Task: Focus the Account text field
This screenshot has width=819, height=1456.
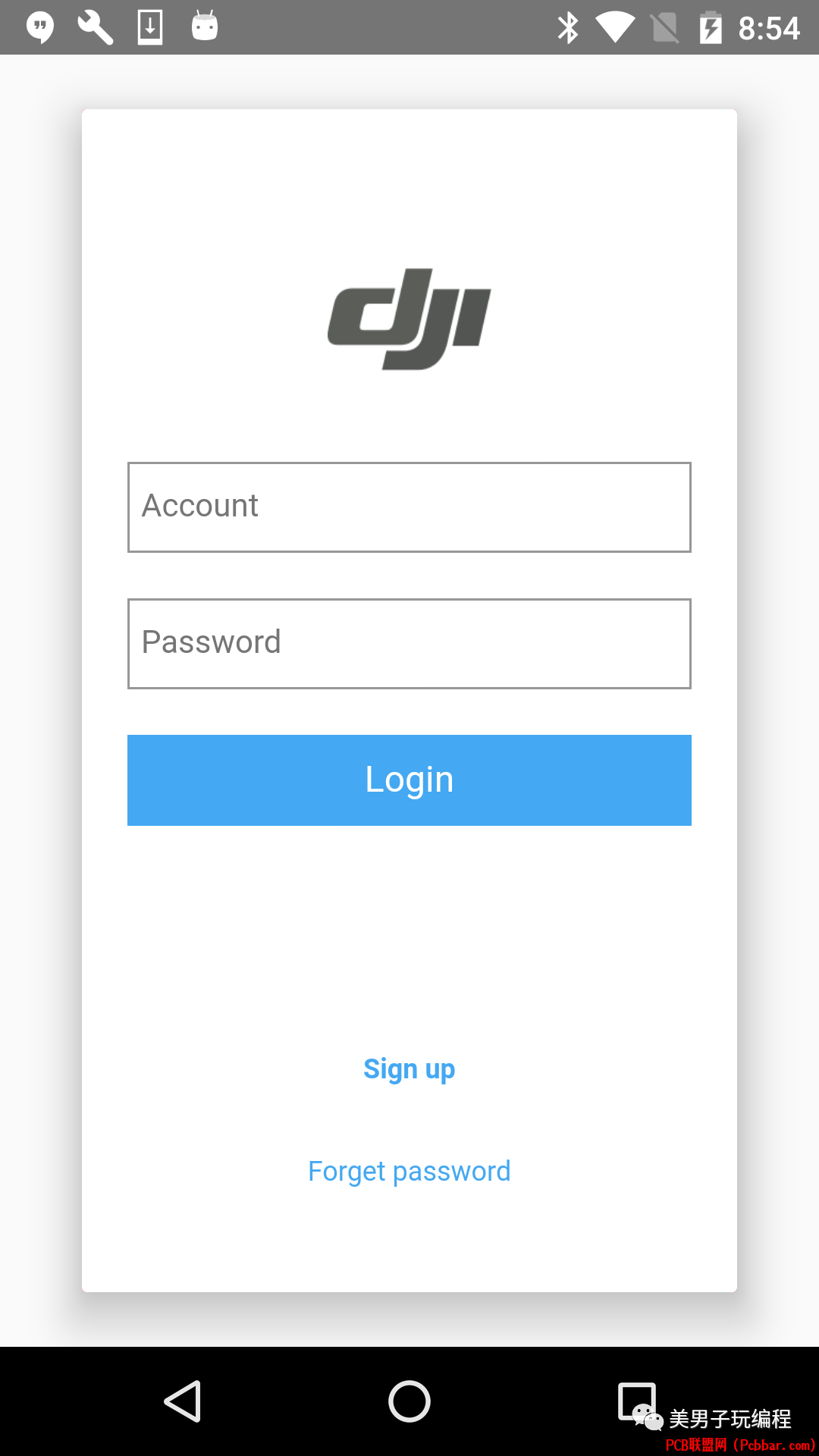Action: tap(409, 507)
